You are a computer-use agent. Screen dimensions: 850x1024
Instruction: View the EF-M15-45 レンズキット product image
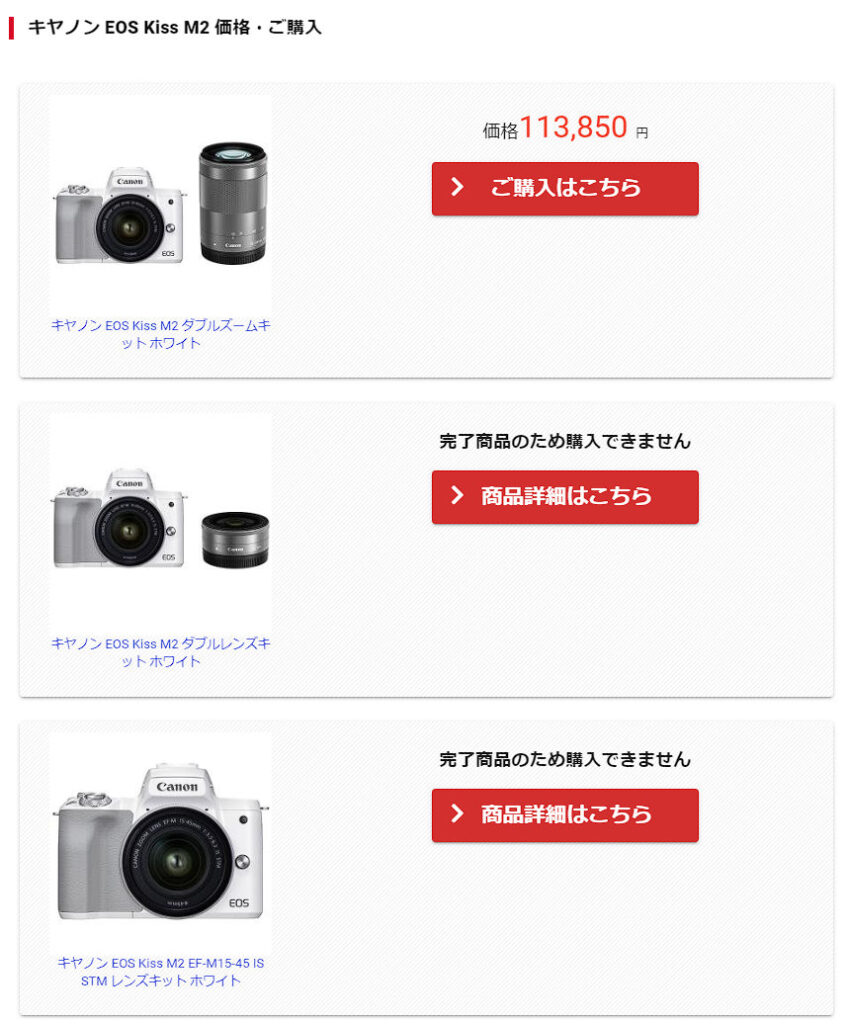pos(161,840)
